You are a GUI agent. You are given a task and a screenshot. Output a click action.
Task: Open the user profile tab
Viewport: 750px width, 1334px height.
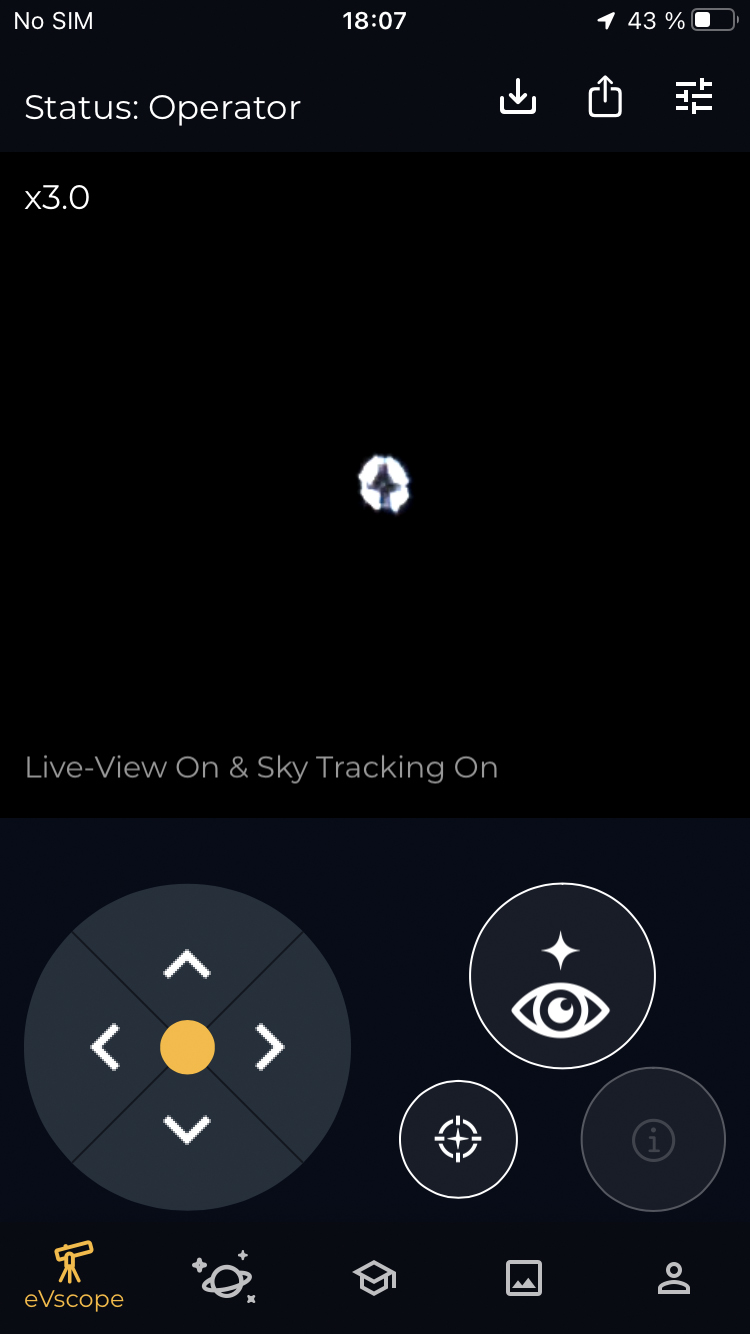point(674,1278)
